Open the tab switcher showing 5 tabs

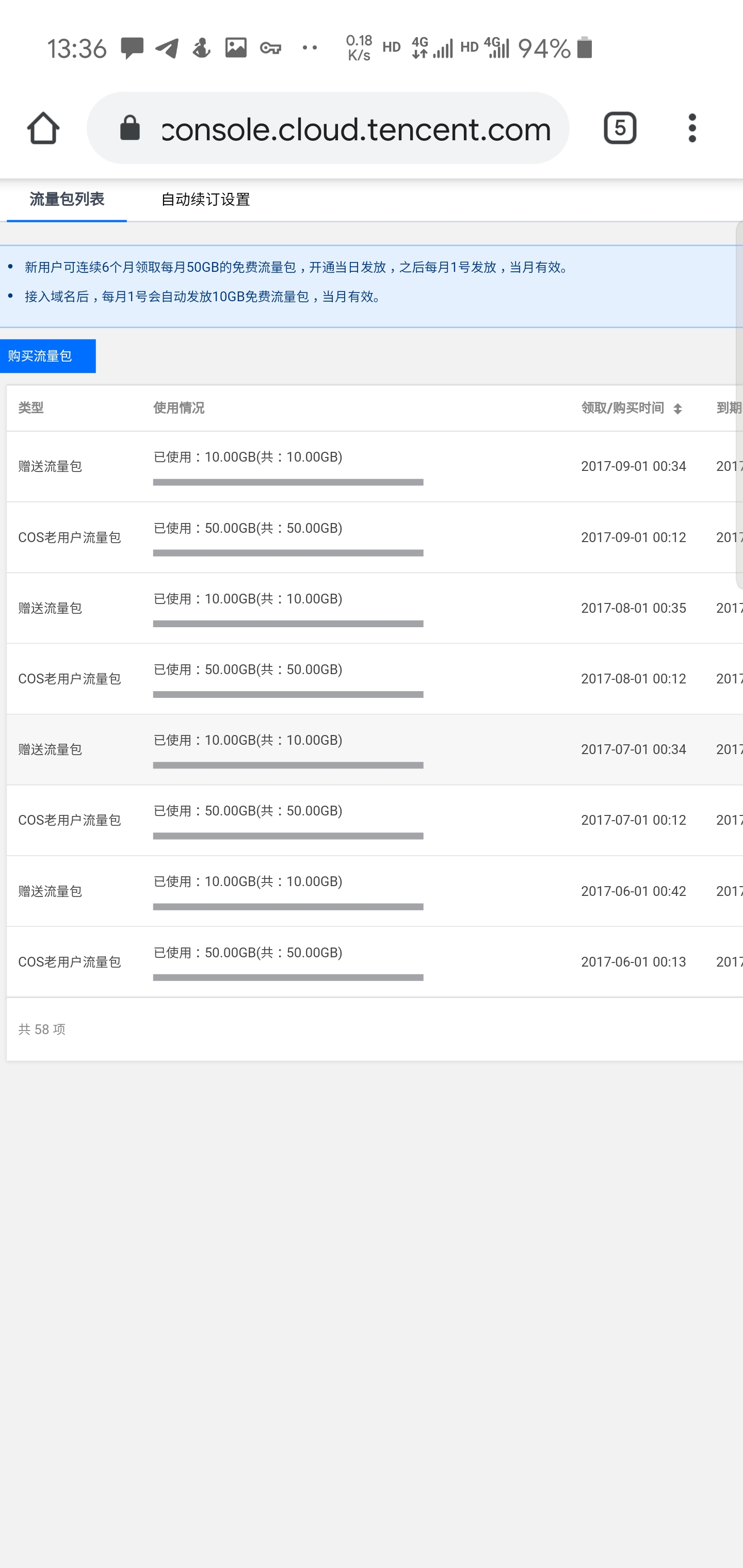coord(619,128)
